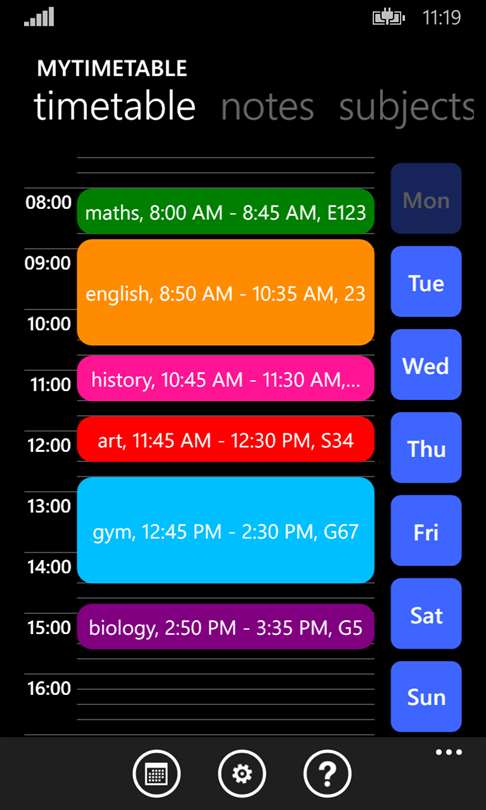Image resolution: width=486 pixels, height=810 pixels.
Task: Expand the three-dot app bar menu
Action: [x=448, y=752]
